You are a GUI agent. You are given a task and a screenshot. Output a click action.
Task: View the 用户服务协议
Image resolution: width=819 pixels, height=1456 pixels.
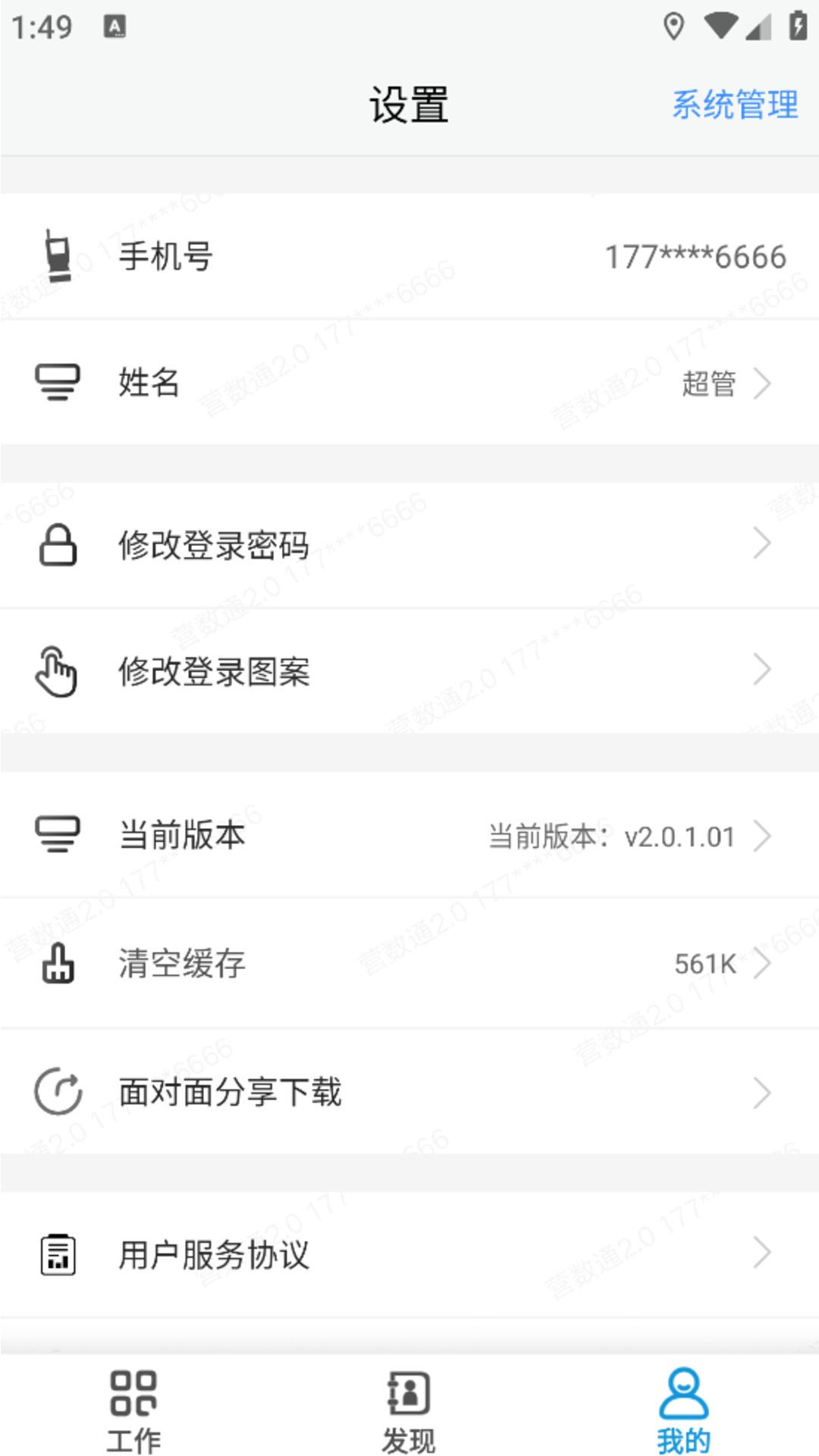[409, 1254]
